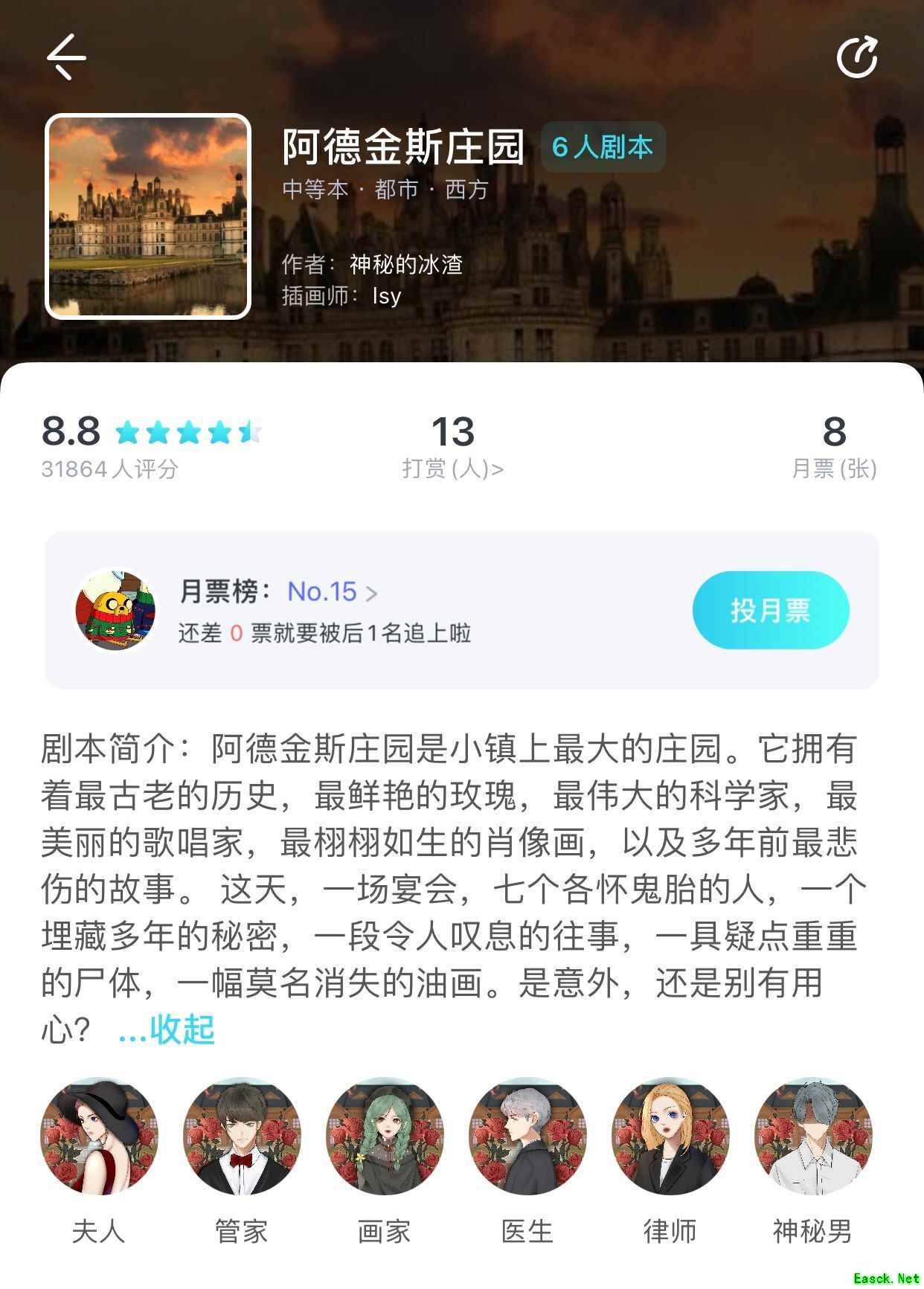View the 神秘男 character avatar
This screenshot has width=924, height=1289.
tap(813, 1137)
